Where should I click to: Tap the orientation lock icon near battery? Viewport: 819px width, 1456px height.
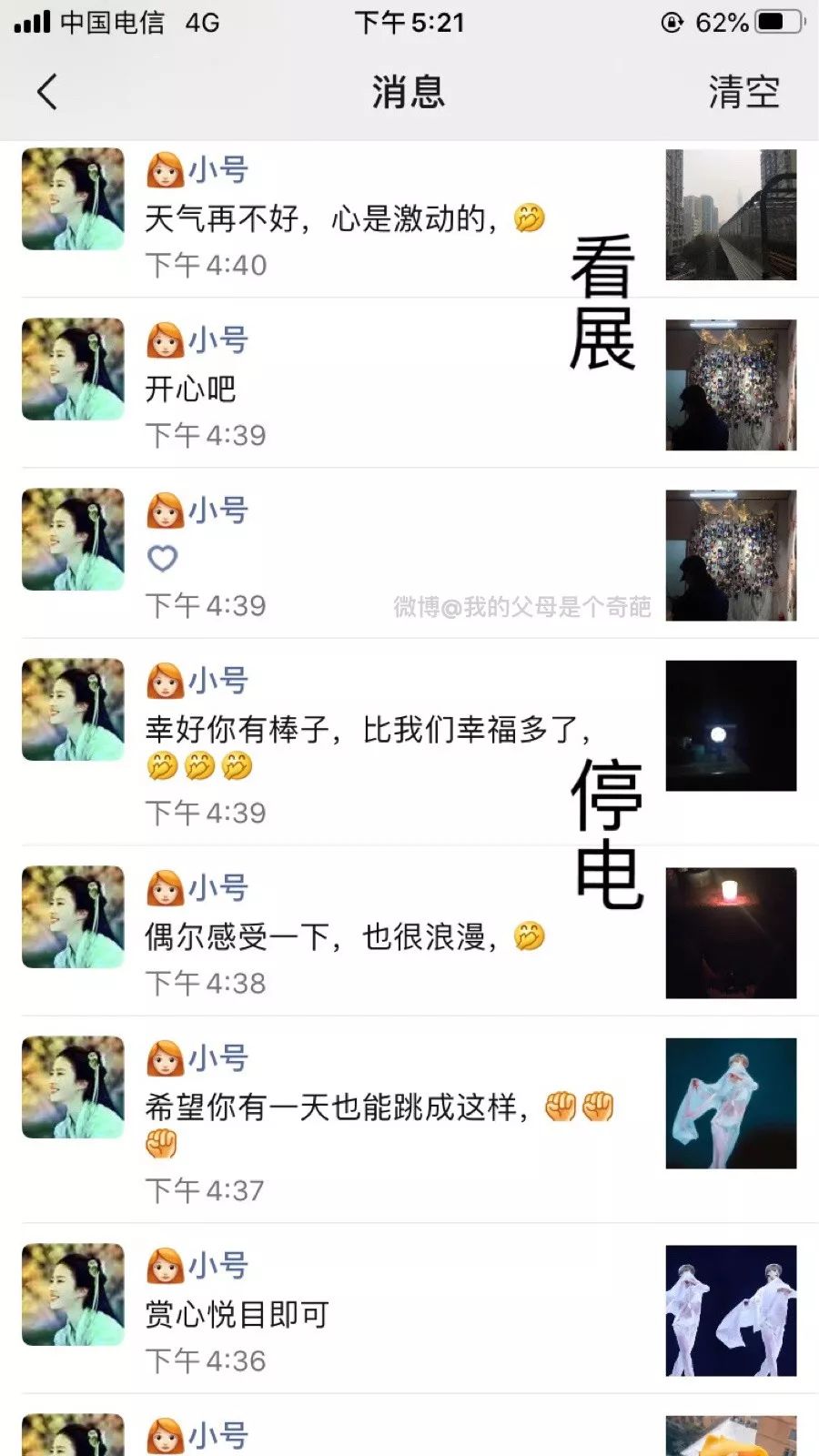coord(671,25)
